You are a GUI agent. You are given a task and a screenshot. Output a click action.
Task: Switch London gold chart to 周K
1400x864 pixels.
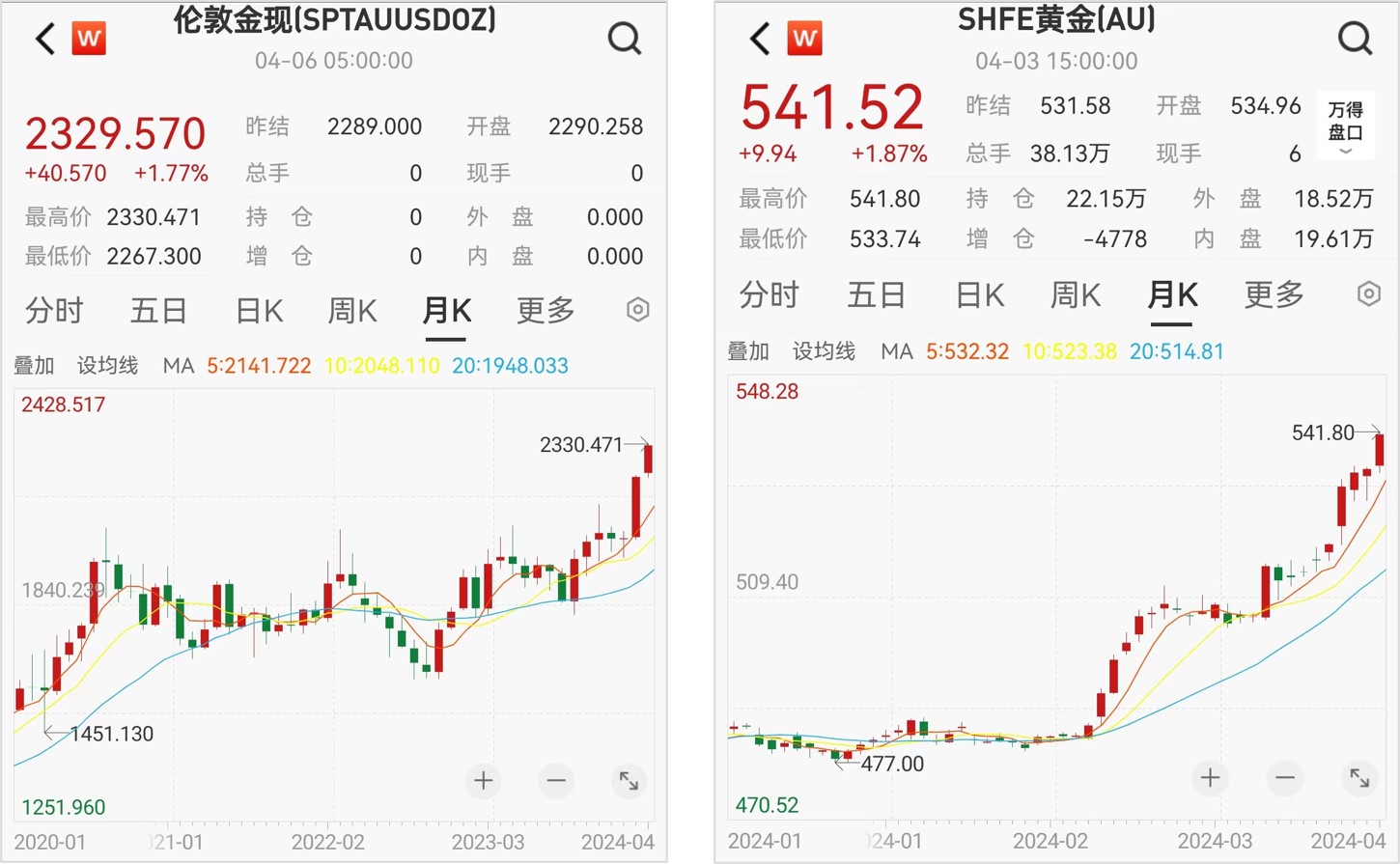click(351, 311)
